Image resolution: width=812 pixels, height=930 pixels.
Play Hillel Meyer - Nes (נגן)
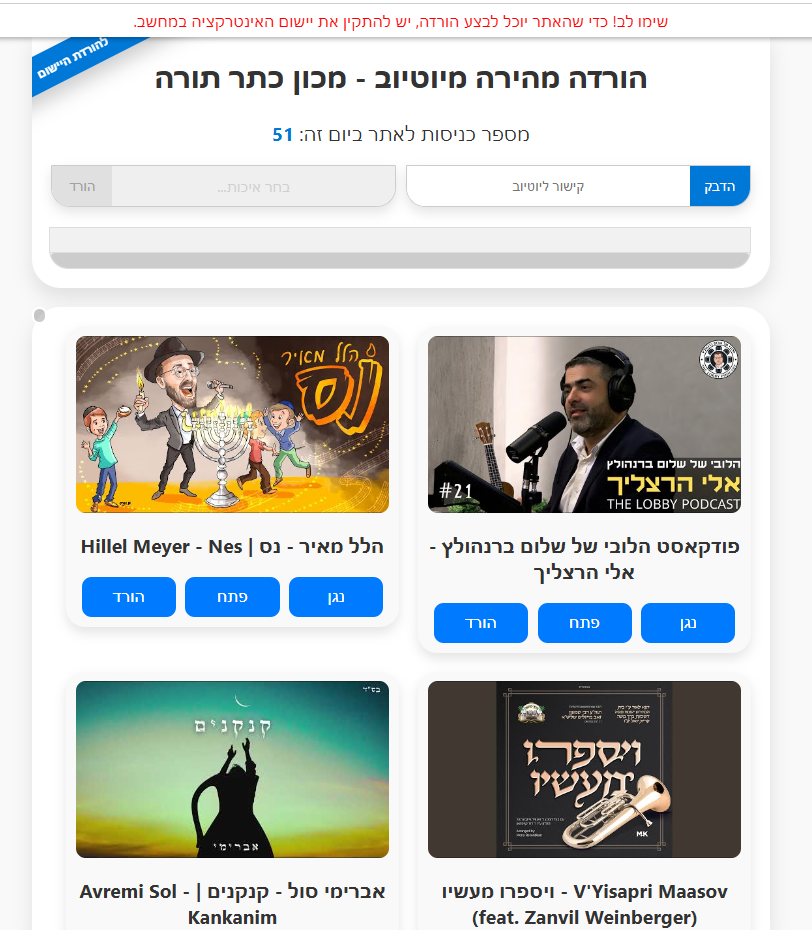(335, 597)
